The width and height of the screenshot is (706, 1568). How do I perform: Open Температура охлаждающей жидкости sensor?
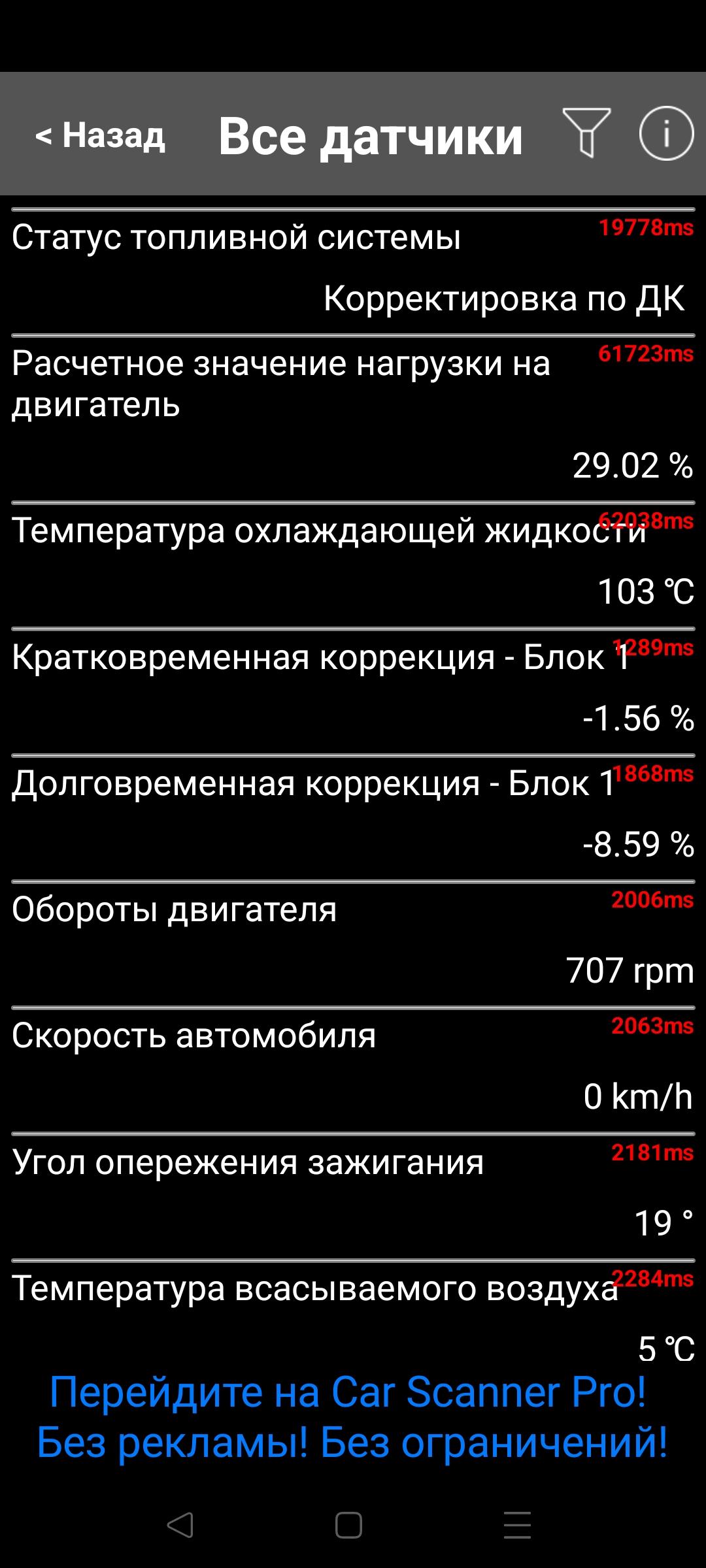click(x=353, y=565)
